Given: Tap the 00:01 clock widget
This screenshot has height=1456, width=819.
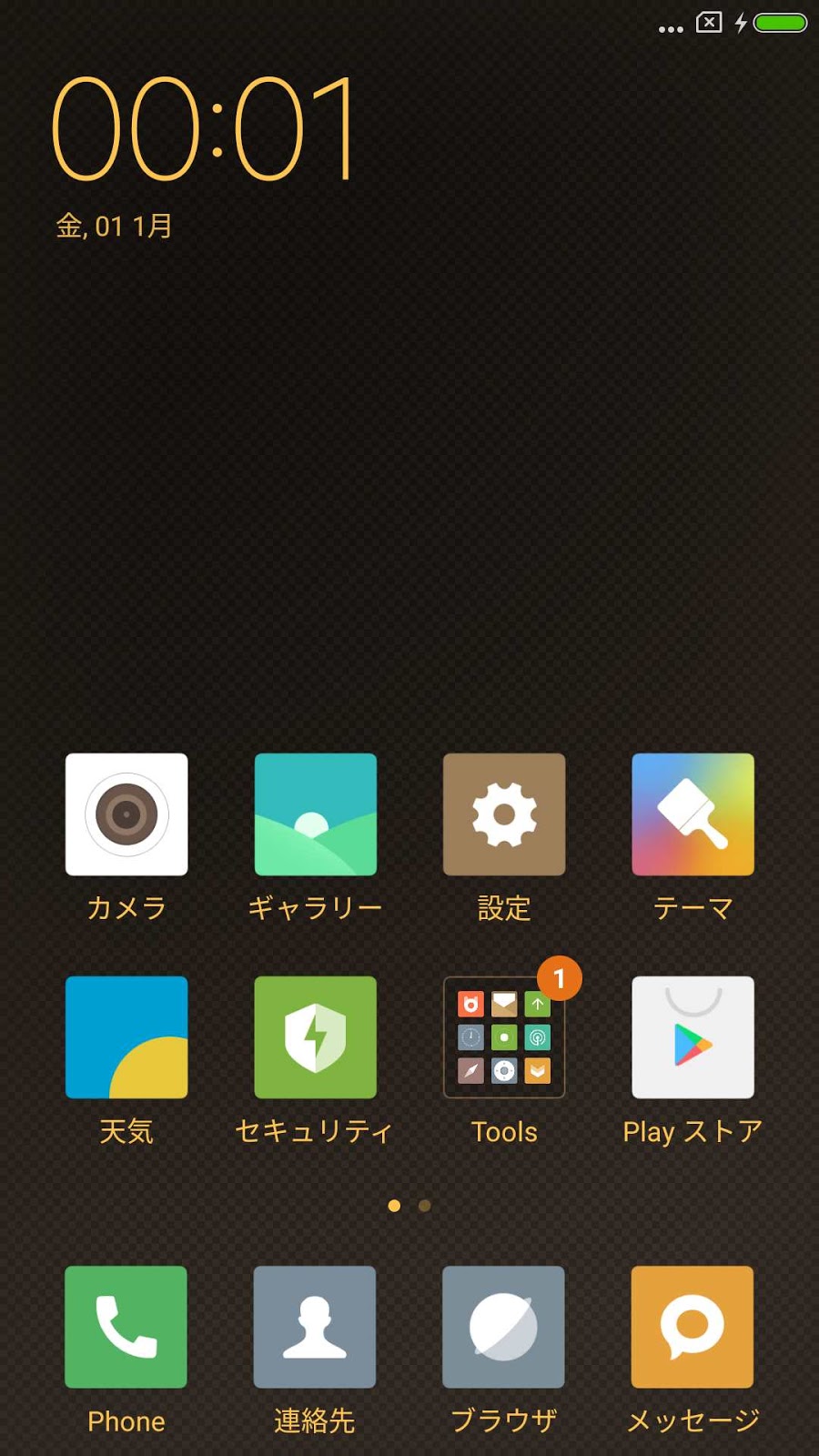Looking at the screenshot, I should [x=205, y=129].
